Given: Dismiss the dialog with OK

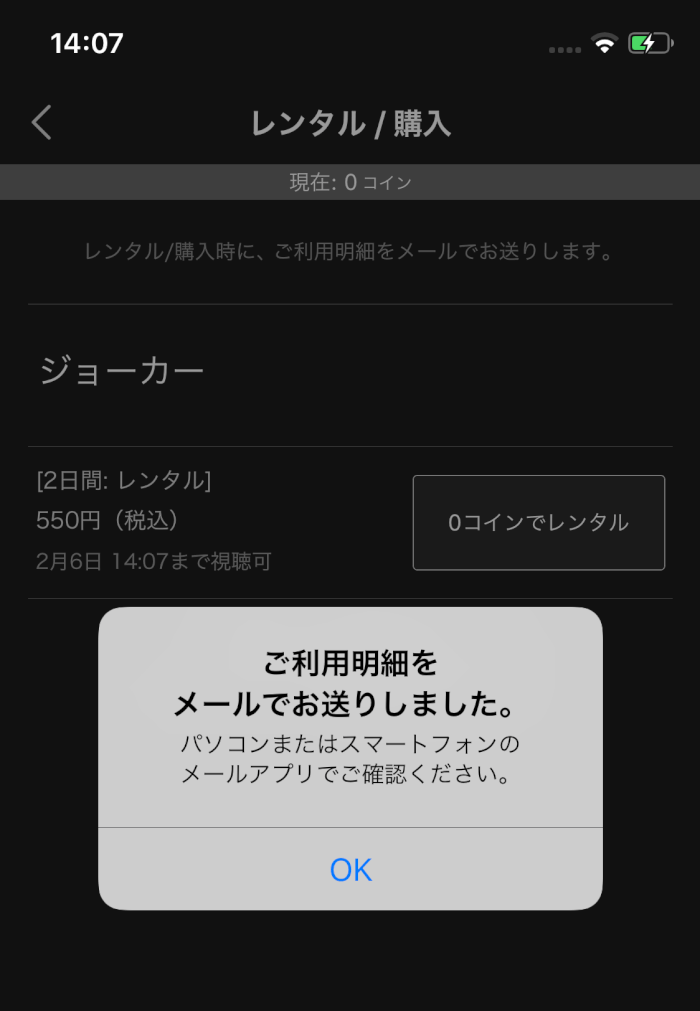Looking at the screenshot, I should pyautogui.click(x=350, y=869).
